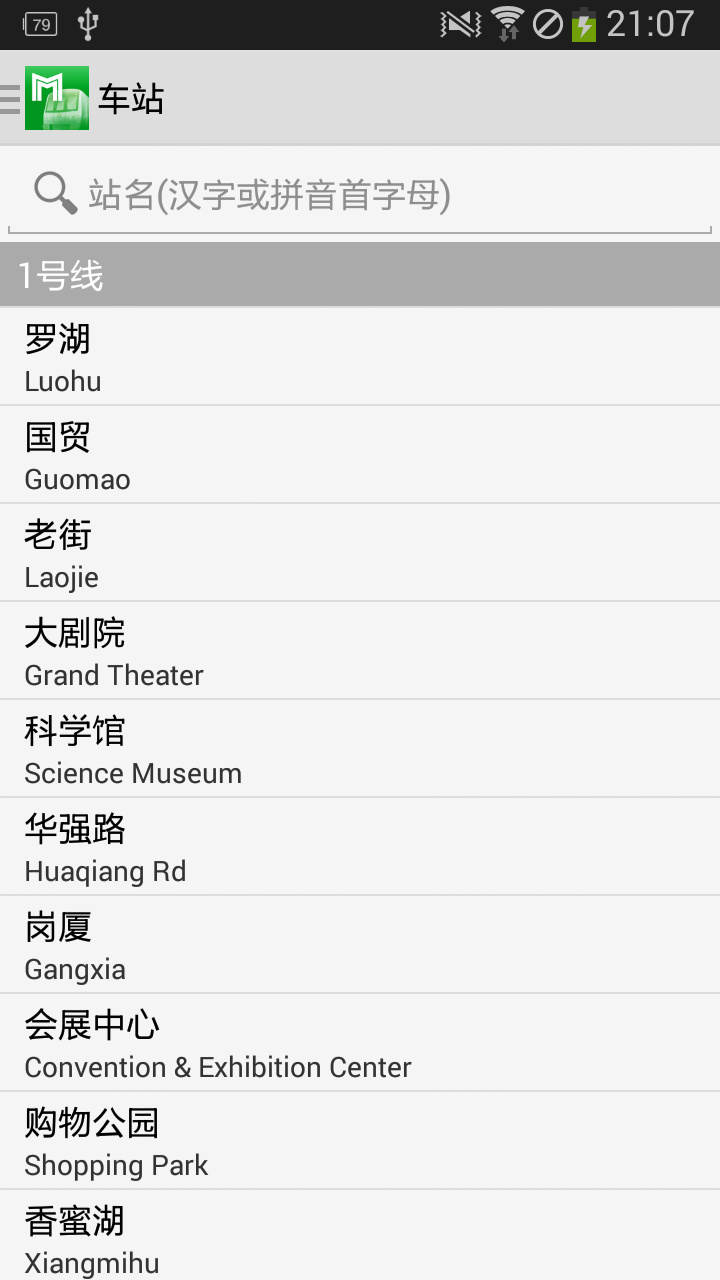The image size is (720, 1280).
Task: Tap the do-not-disturb status icon
Action: tap(547, 24)
